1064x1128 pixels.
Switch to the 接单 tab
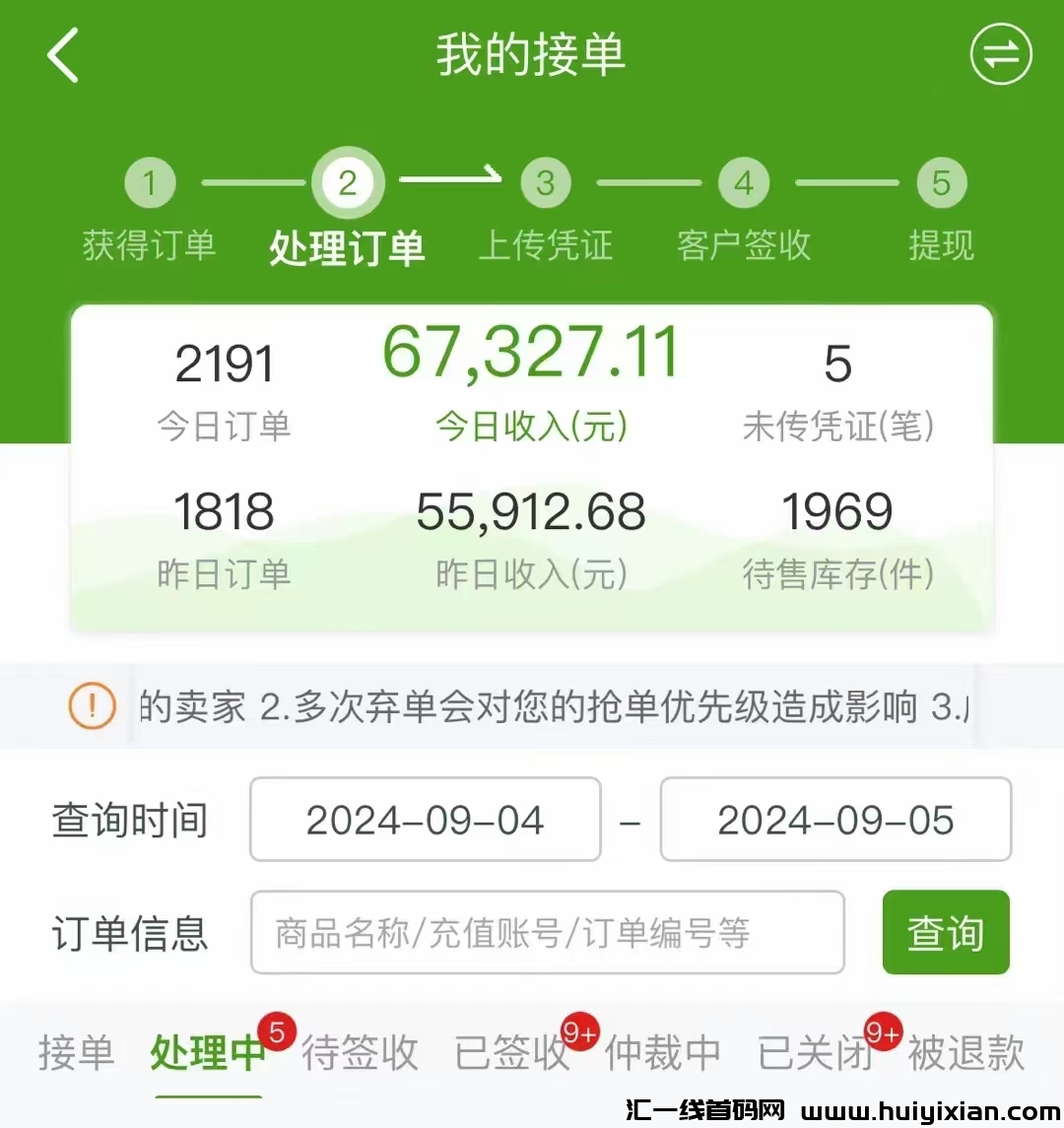click(76, 1053)
